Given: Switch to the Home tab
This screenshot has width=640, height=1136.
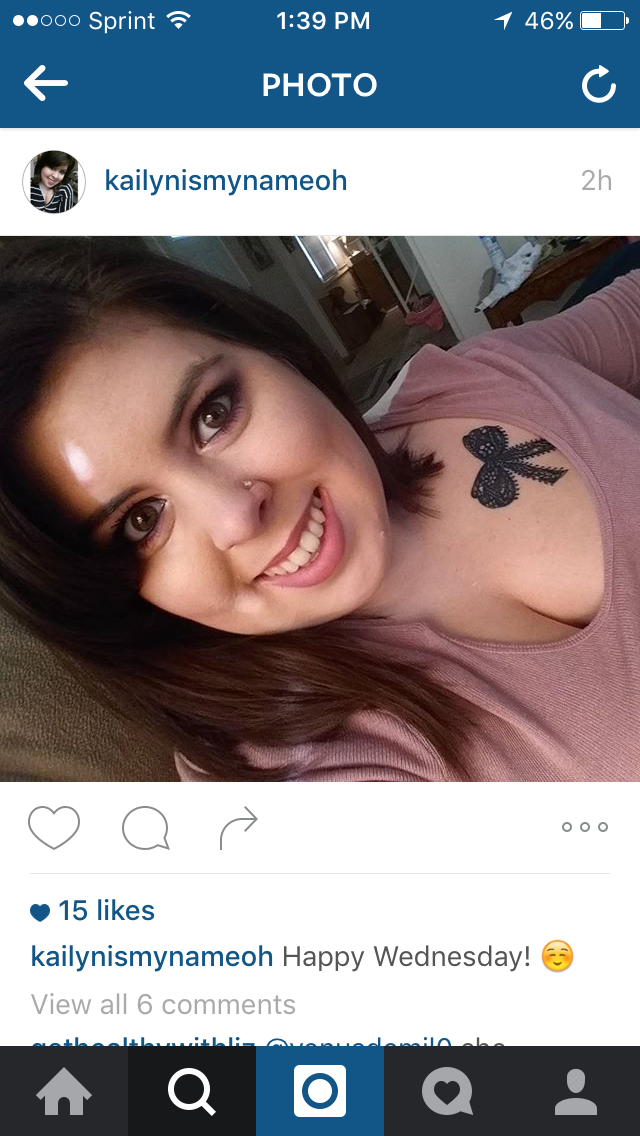Looking at the screenshot, I should pyautogui.click(x=64, y=1091).
